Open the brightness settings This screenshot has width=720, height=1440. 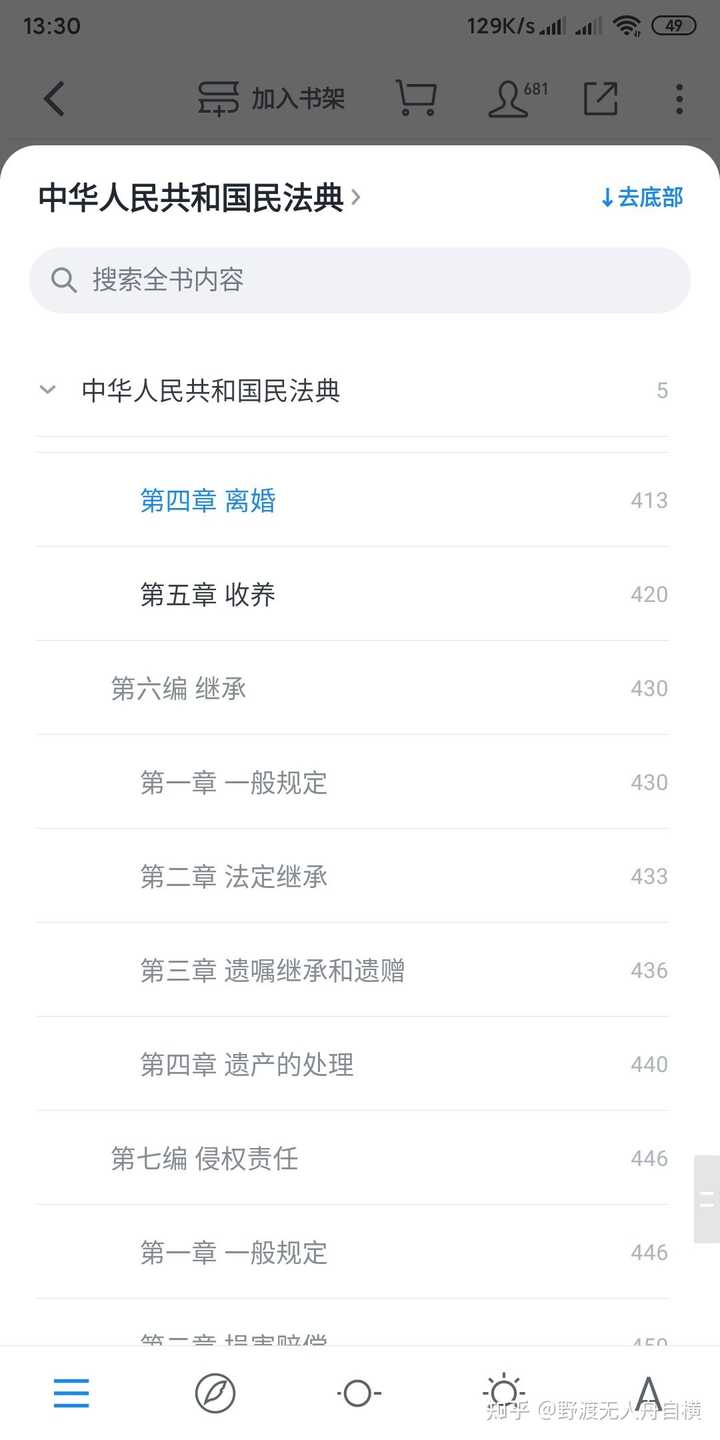pyautogui.click(x=504, y=1393)
